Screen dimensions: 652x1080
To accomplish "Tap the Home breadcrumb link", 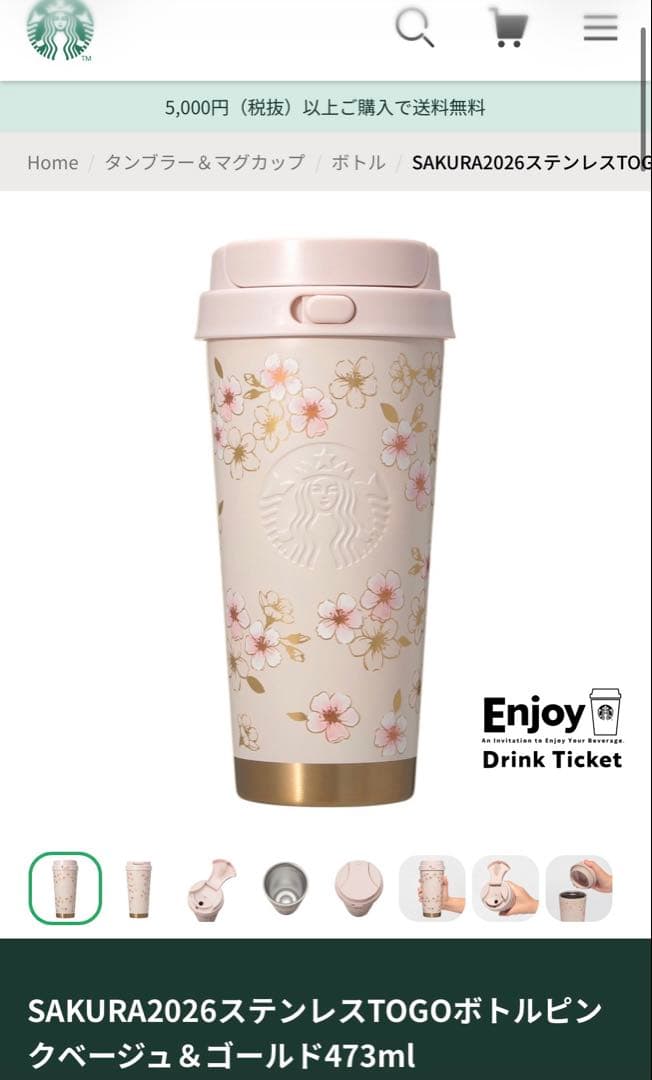I will click(x=52, y=163).
